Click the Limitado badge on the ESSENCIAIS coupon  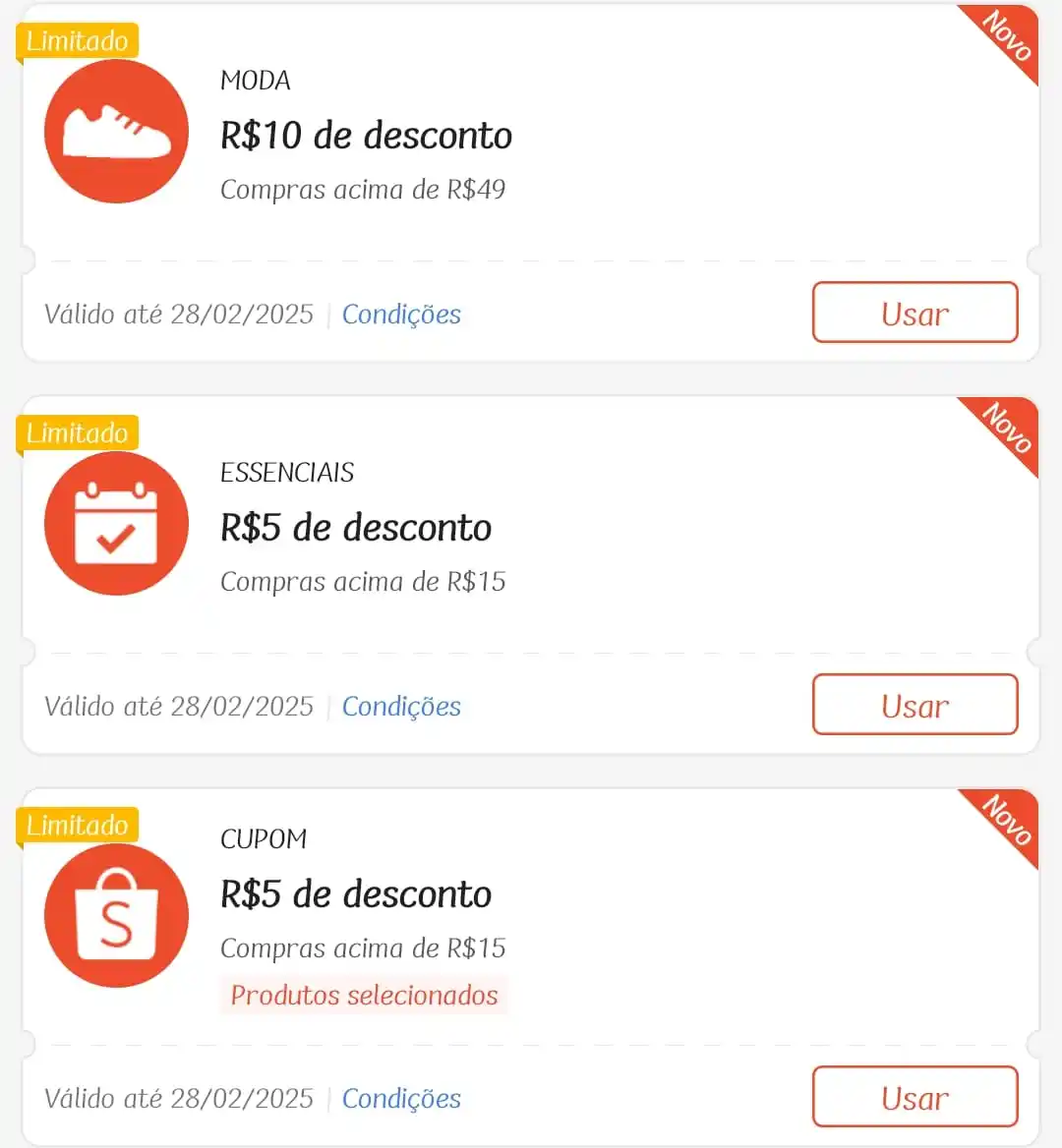click(x=78, y=432)
